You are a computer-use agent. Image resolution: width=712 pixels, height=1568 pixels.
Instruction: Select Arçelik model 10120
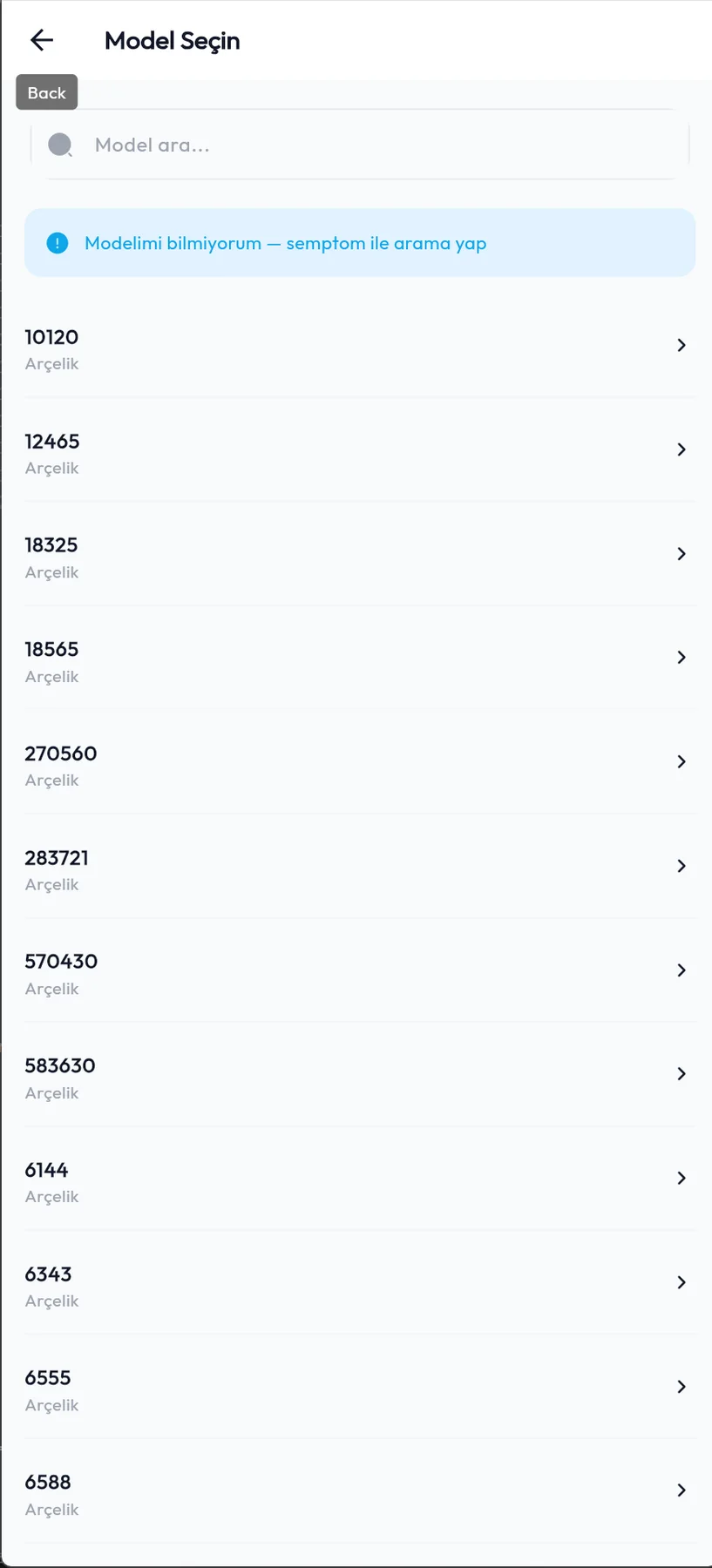360,346
